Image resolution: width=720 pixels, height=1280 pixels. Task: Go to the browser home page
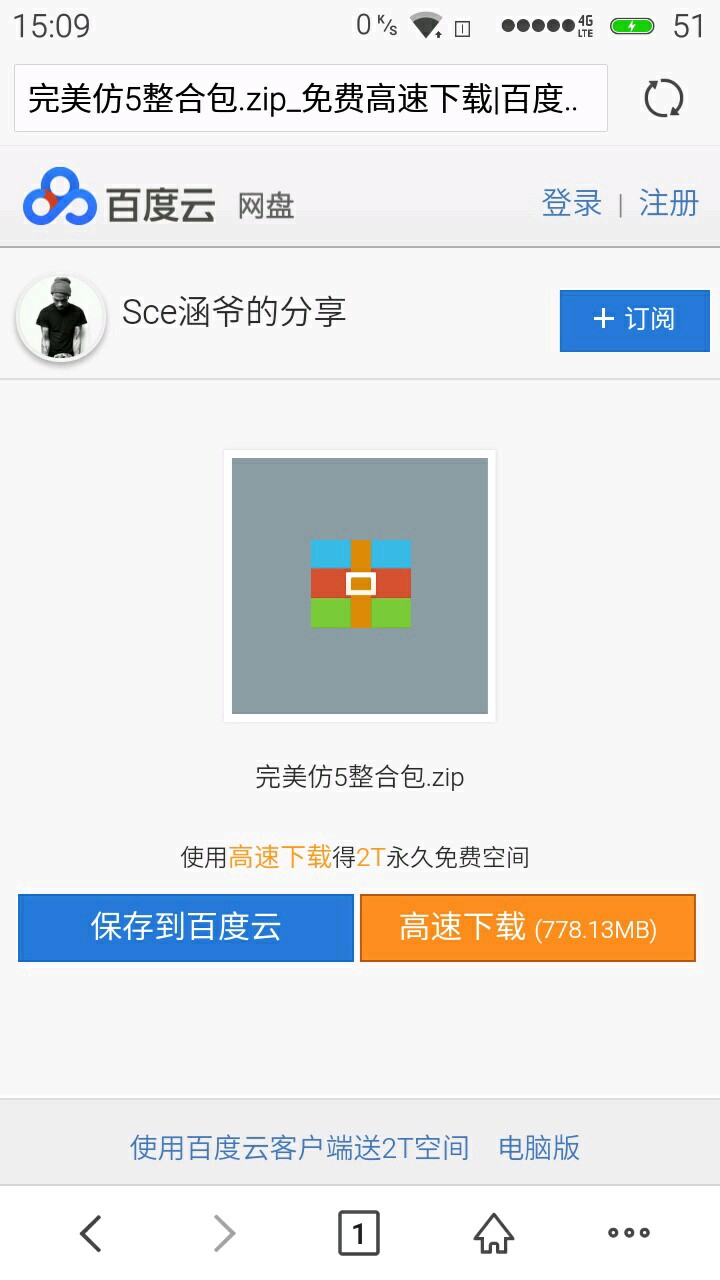494,1233
